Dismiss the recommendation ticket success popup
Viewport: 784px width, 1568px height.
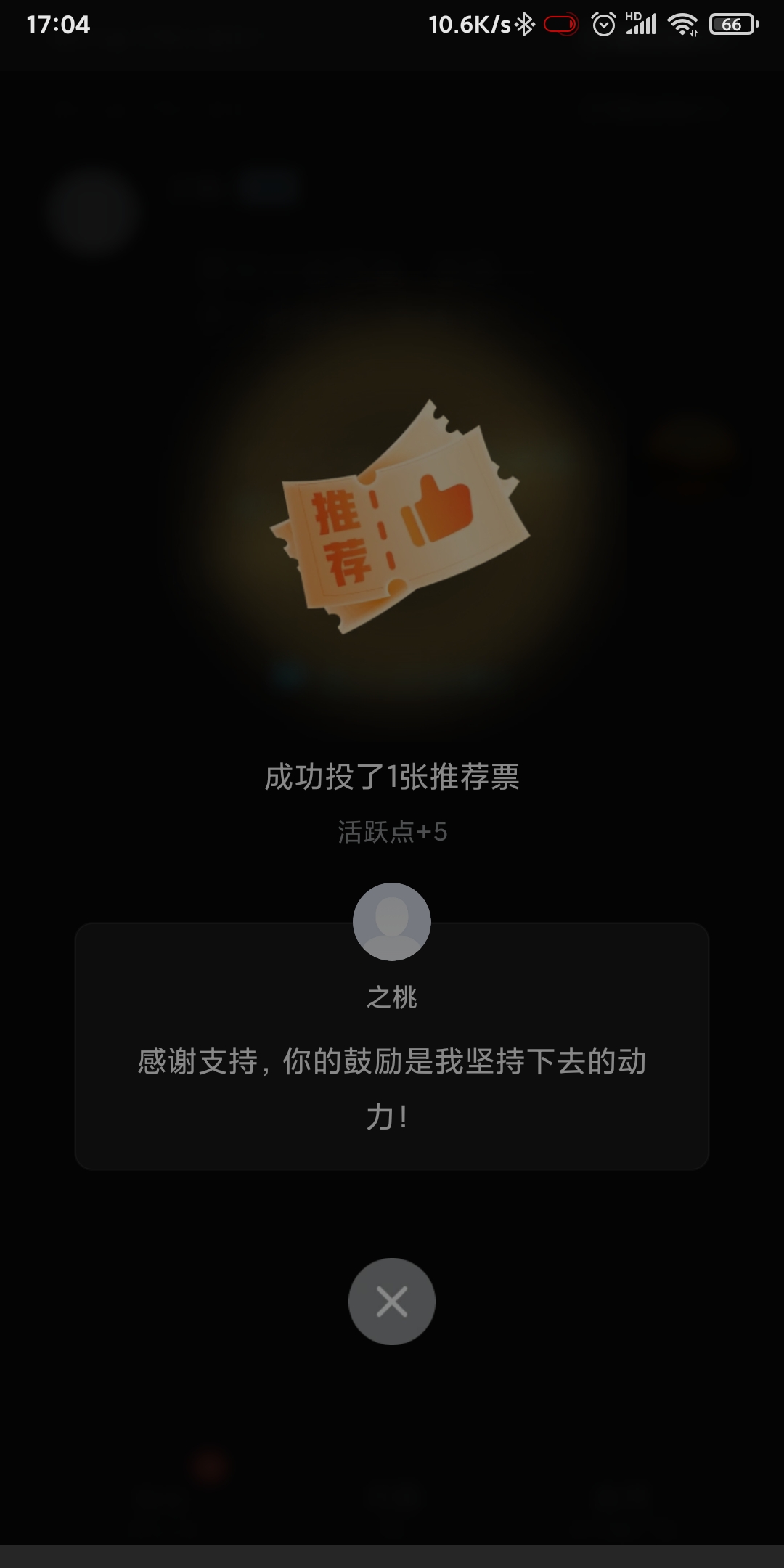click(x=392, y=1302)
